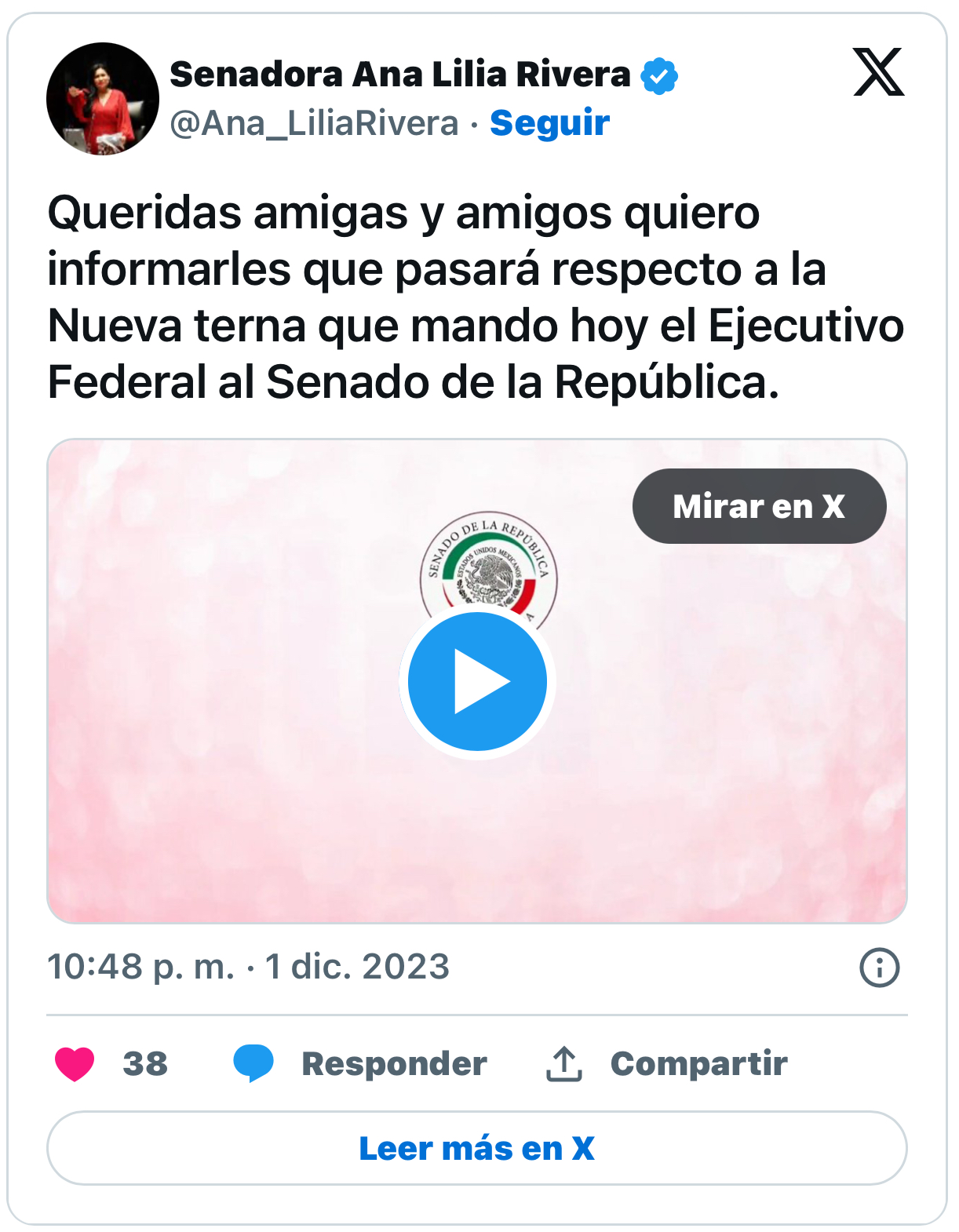
Task: Share the tweet via Compartir
Action: tap(667, 1063)
